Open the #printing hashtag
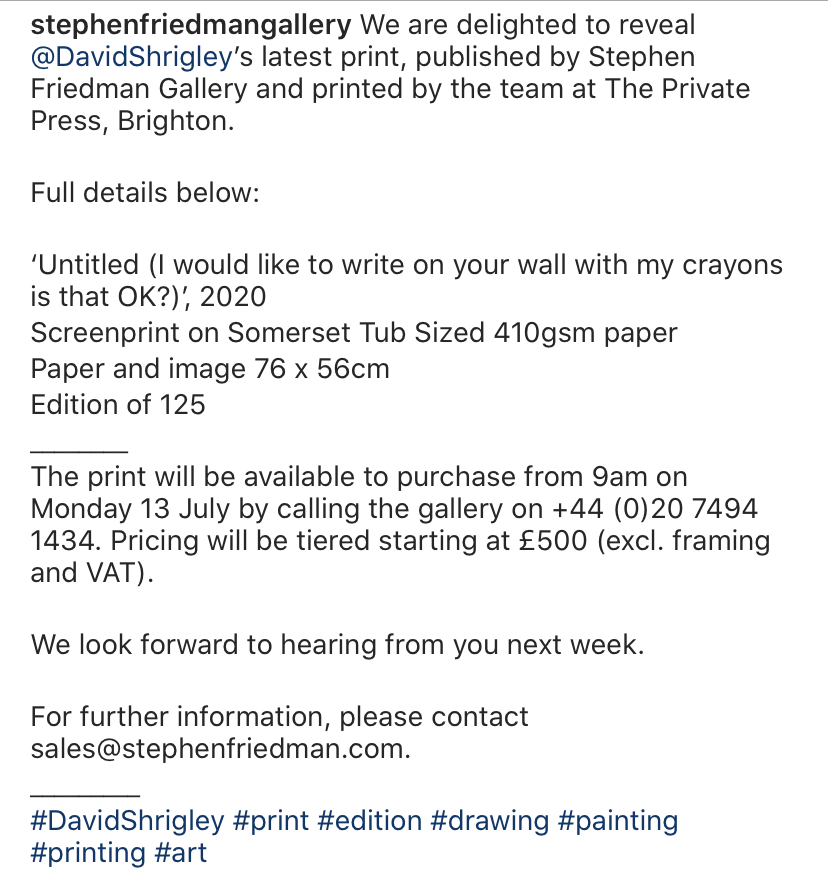Image resolution: width=828 pixels, height=886 pixels. [x=88, y=853]
